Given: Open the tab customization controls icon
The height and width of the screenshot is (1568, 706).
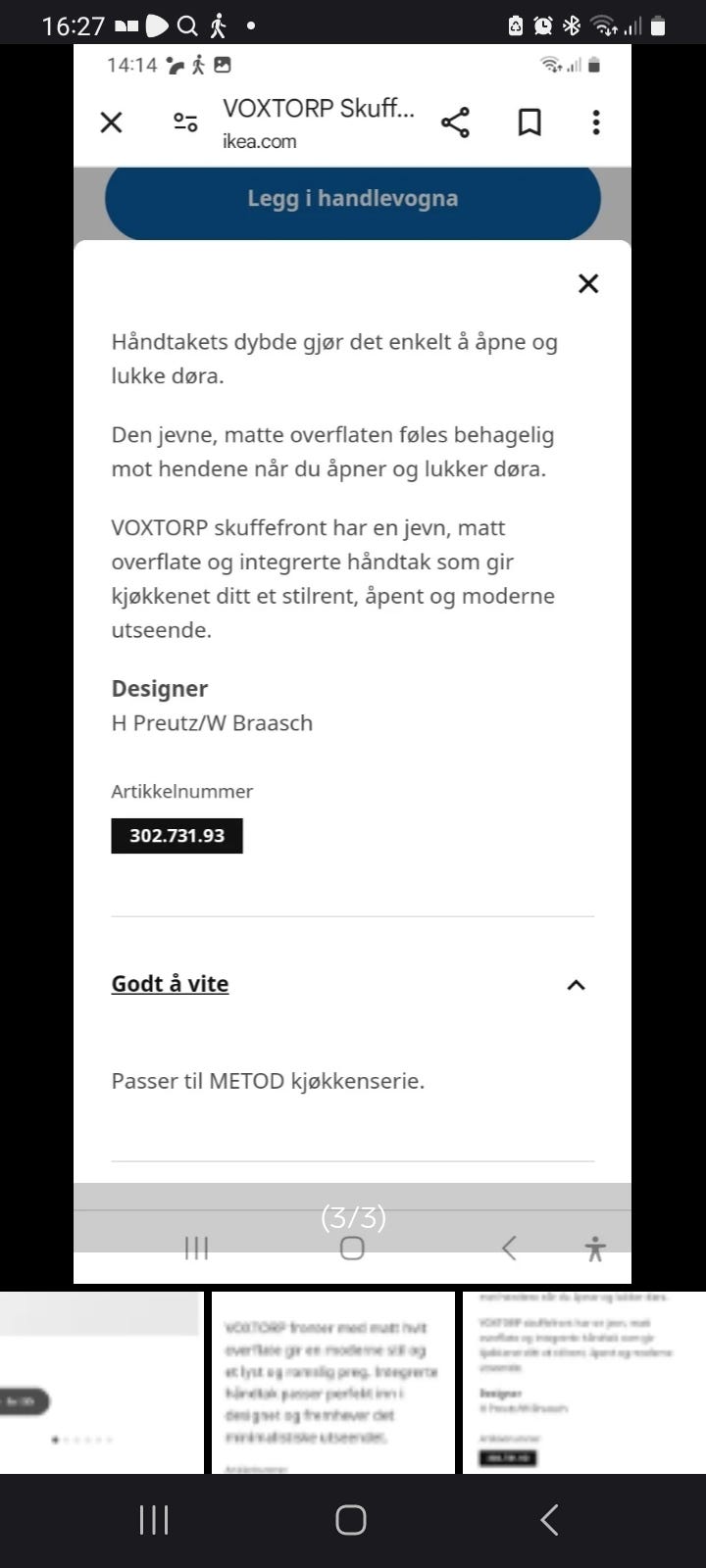Looking at the screenshot, I should click(183, 122).
